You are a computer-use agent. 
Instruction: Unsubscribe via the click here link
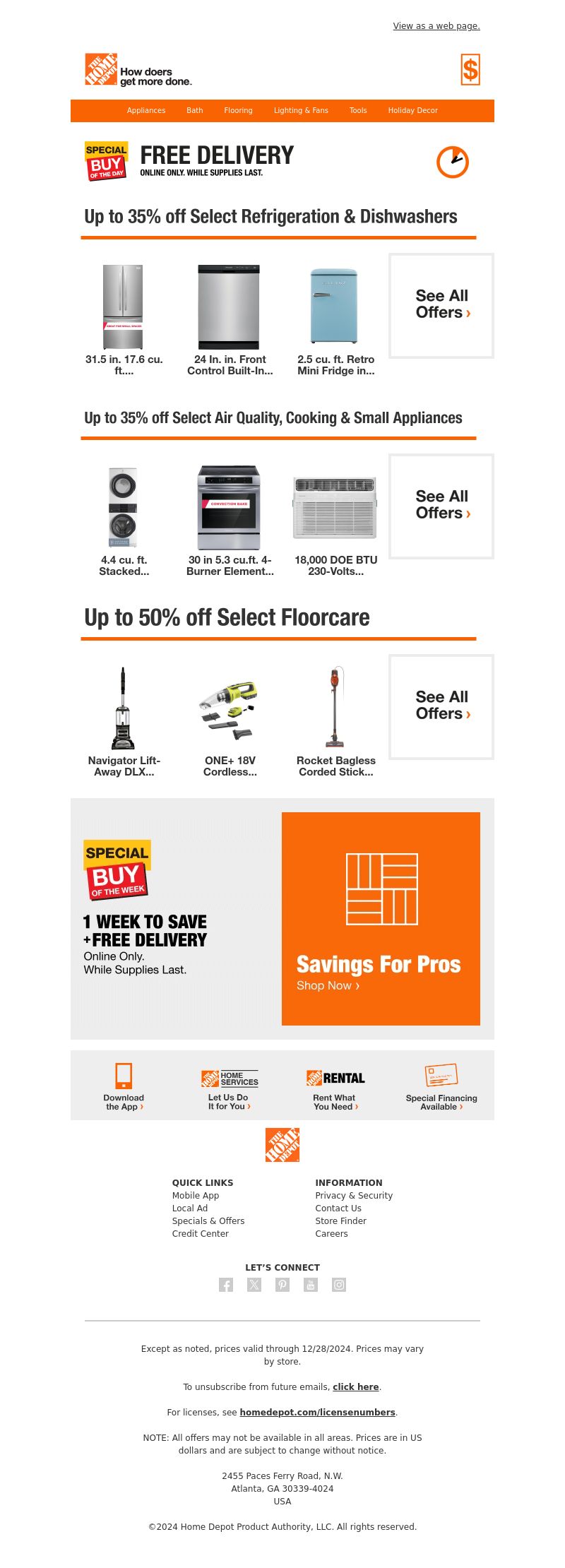(x=355, y=1386)
